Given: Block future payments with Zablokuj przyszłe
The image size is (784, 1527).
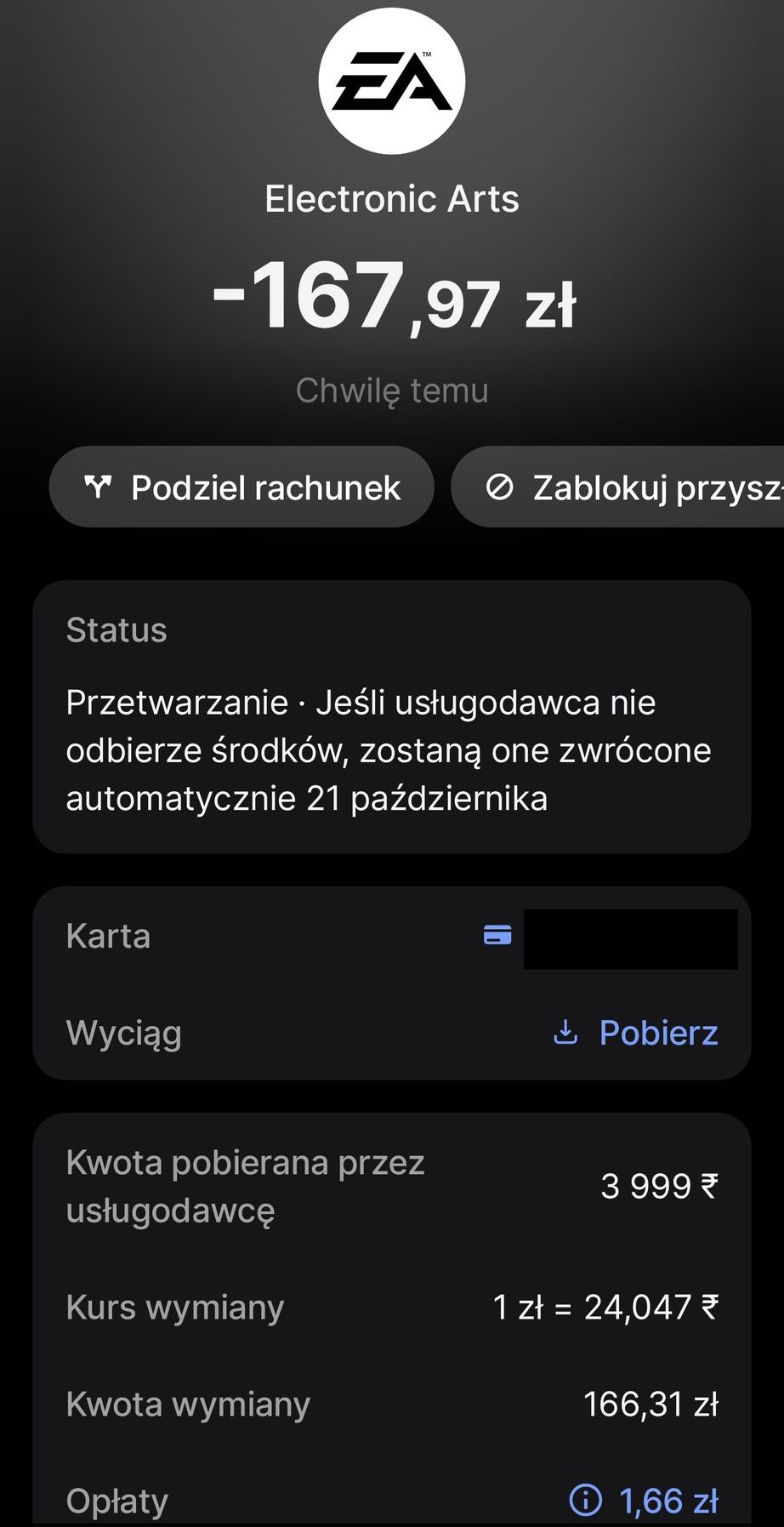Looking at the screenshot, I should pos(629,487).
